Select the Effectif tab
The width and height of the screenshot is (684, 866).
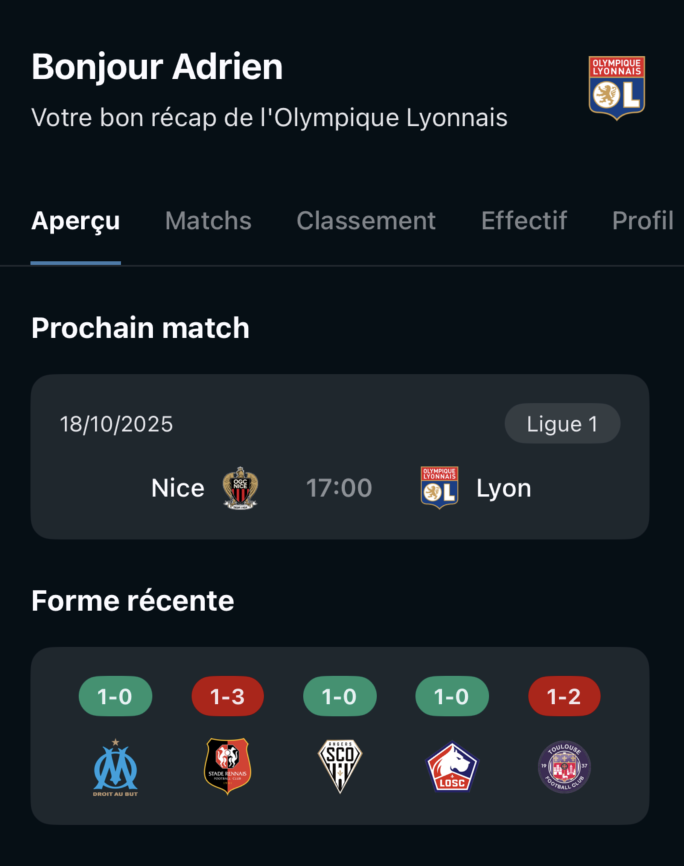point(523,221)
